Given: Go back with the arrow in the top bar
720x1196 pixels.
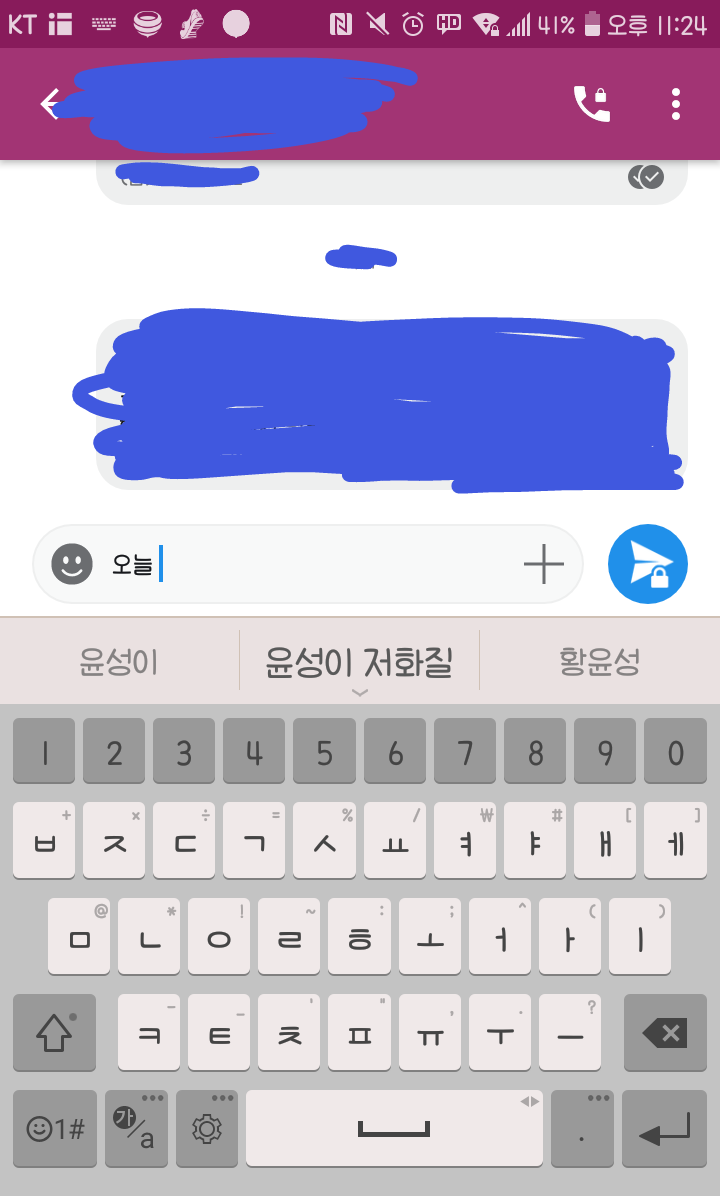Looking at the screenshot, I should (49, 103).
